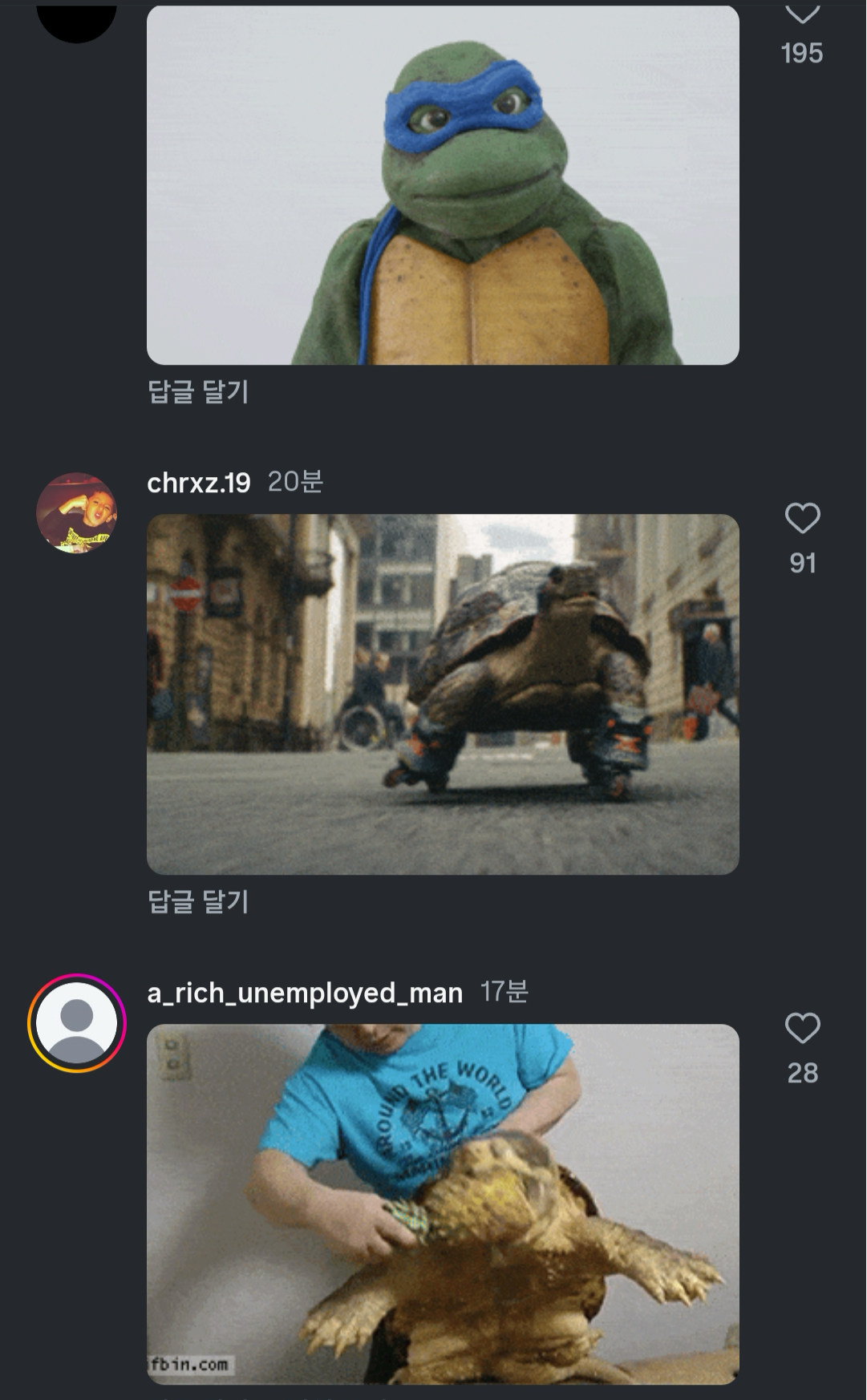
Task: Open the a_rich_unemployed_man username
Action: tap(305, 993)
